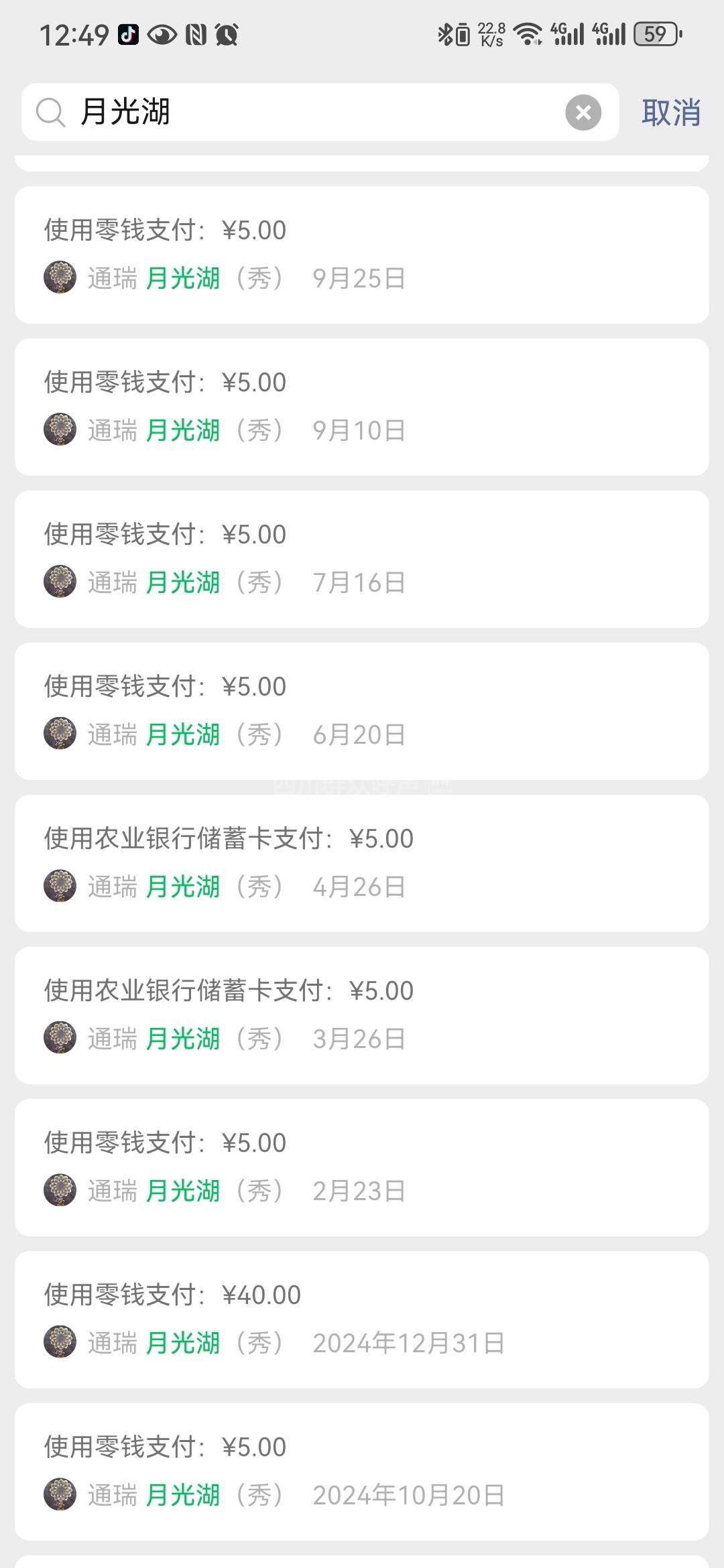Open the 9月25日 payment record

click(362, 255)
